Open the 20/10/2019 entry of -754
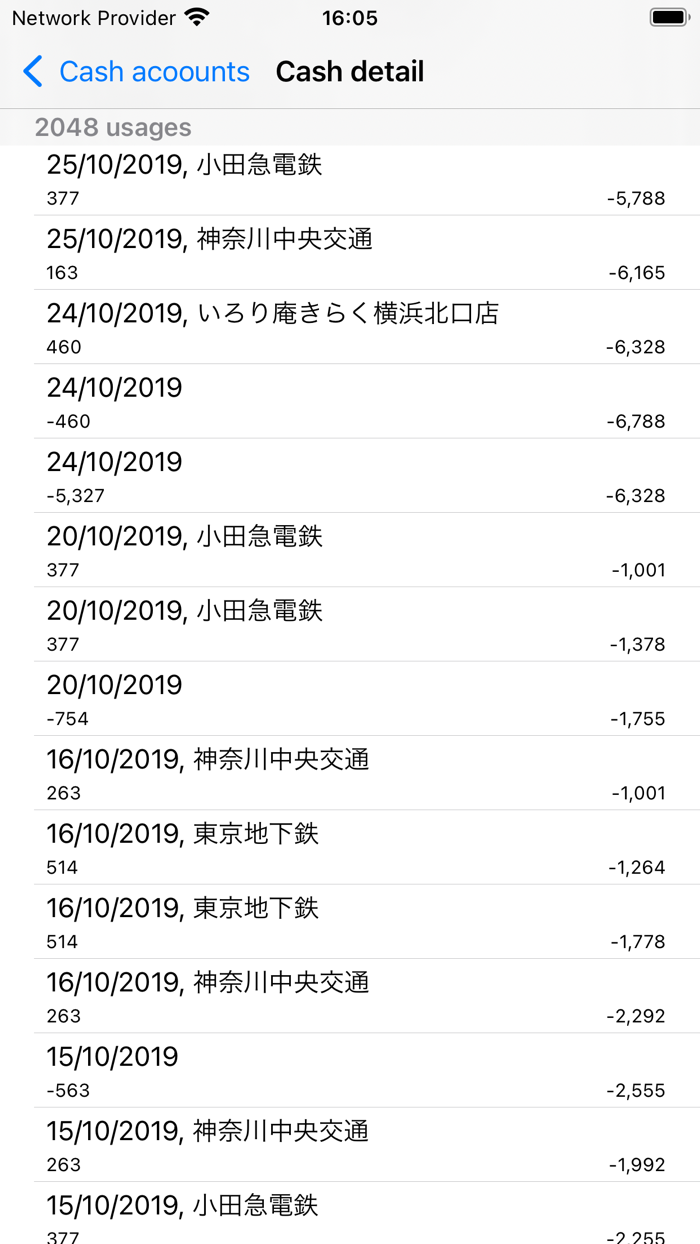700x1244 pixels. click(350, 699)
